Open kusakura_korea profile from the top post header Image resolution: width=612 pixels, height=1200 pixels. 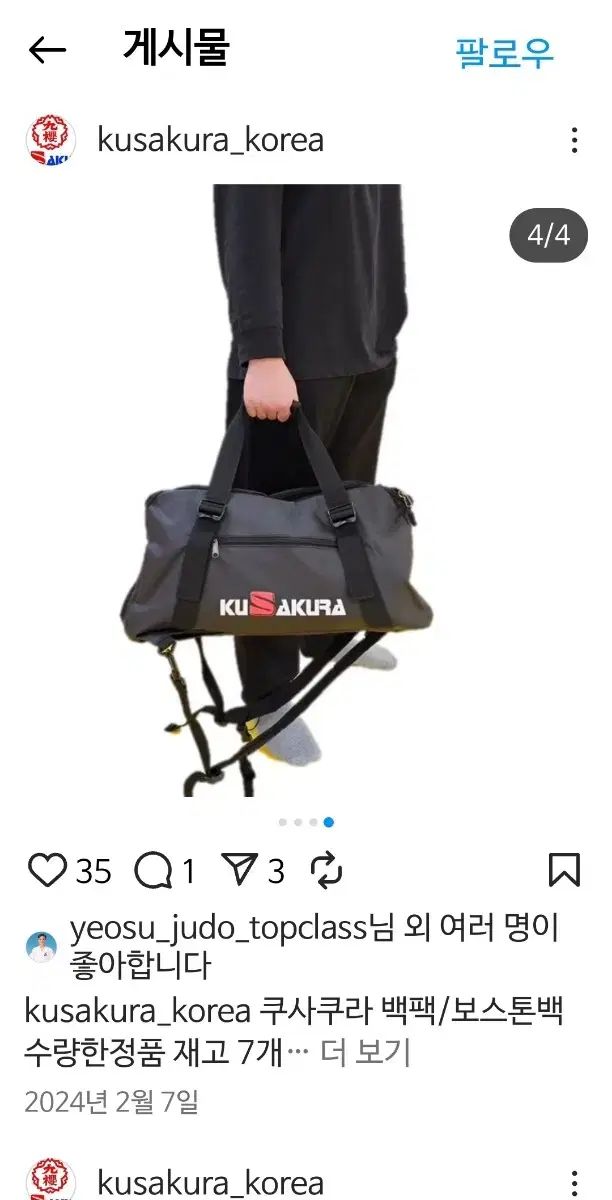pos(210,140)
